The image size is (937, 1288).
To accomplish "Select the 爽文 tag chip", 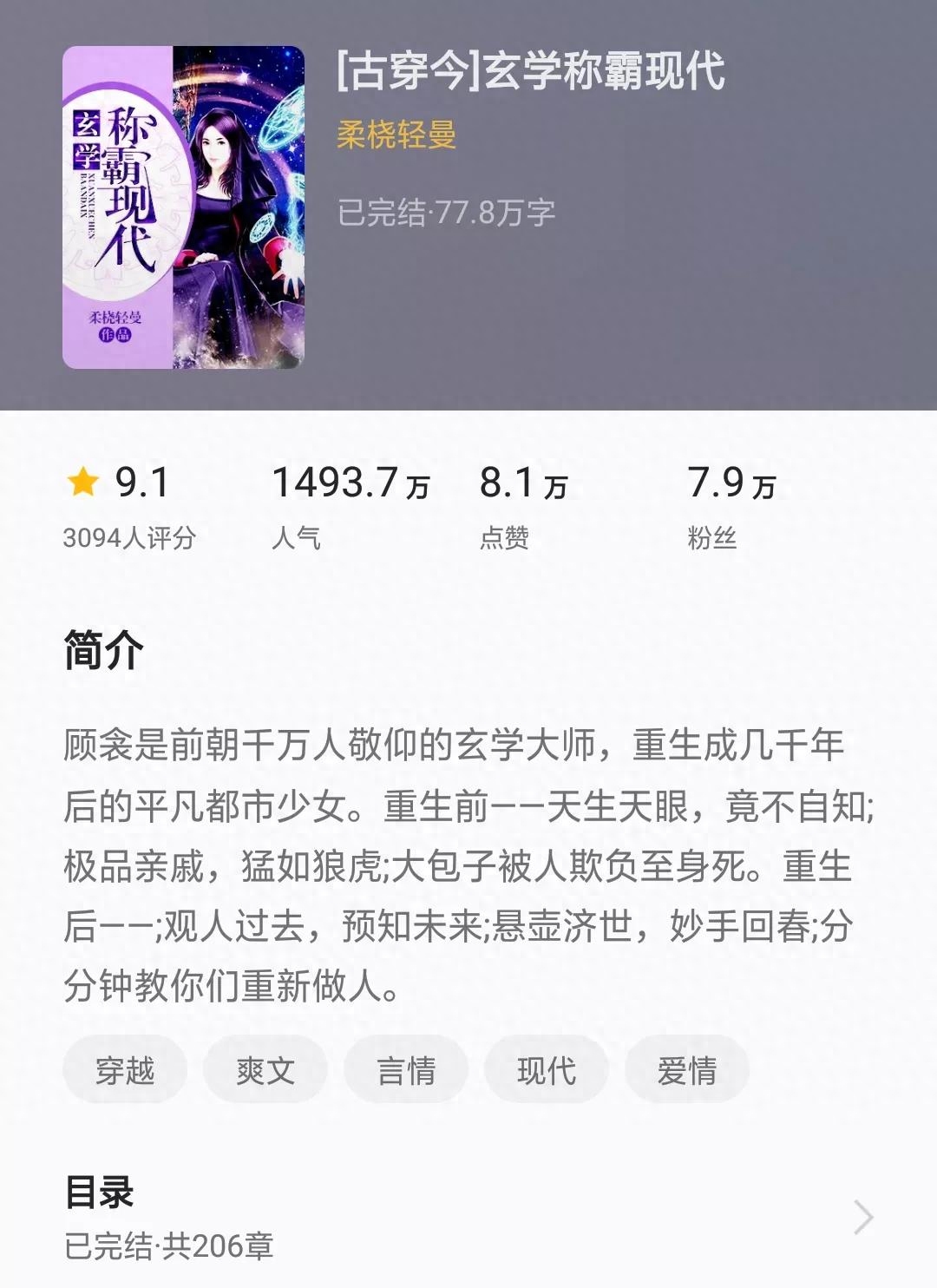I will (265, 1069).
